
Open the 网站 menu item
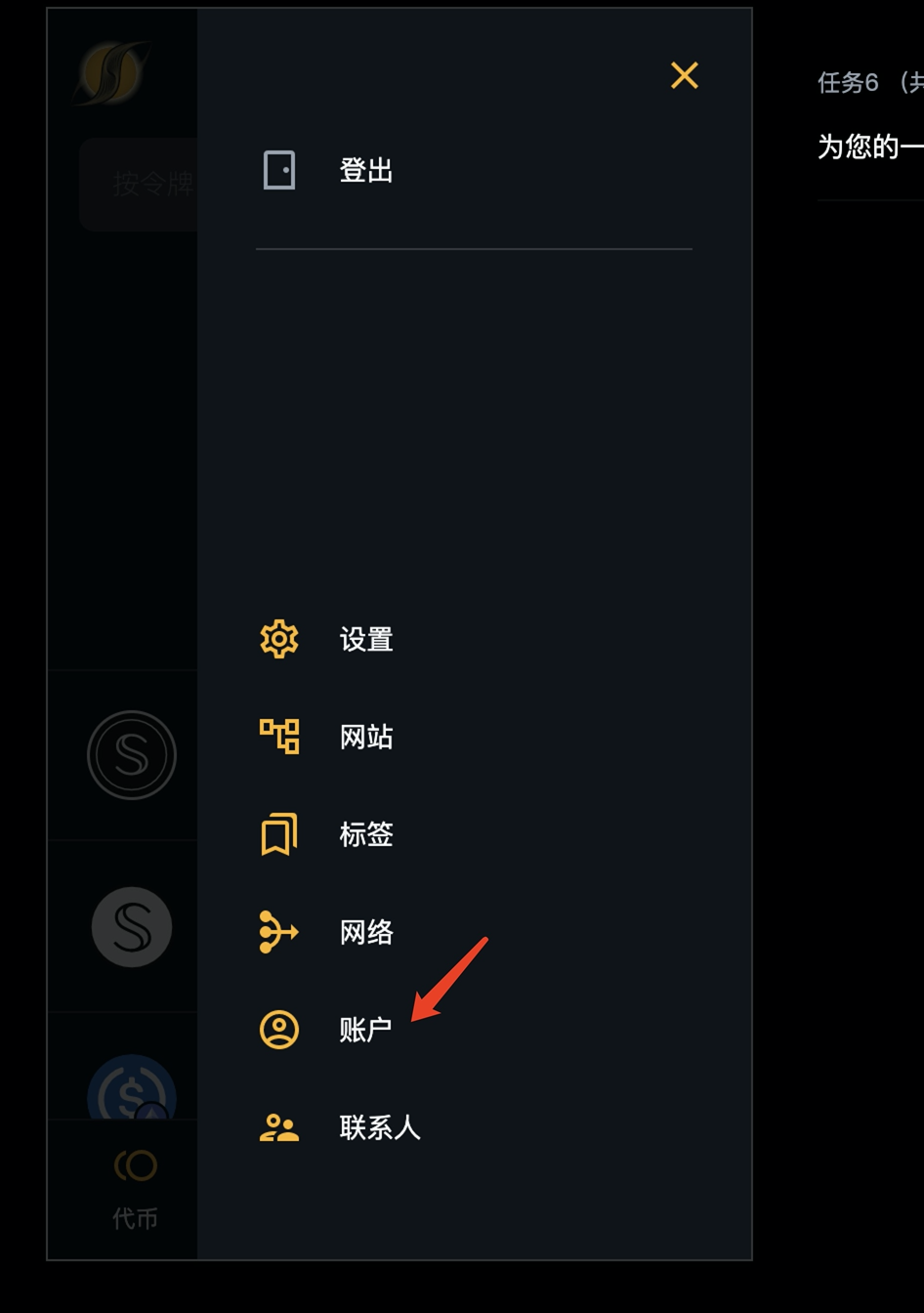pos(365,737)
